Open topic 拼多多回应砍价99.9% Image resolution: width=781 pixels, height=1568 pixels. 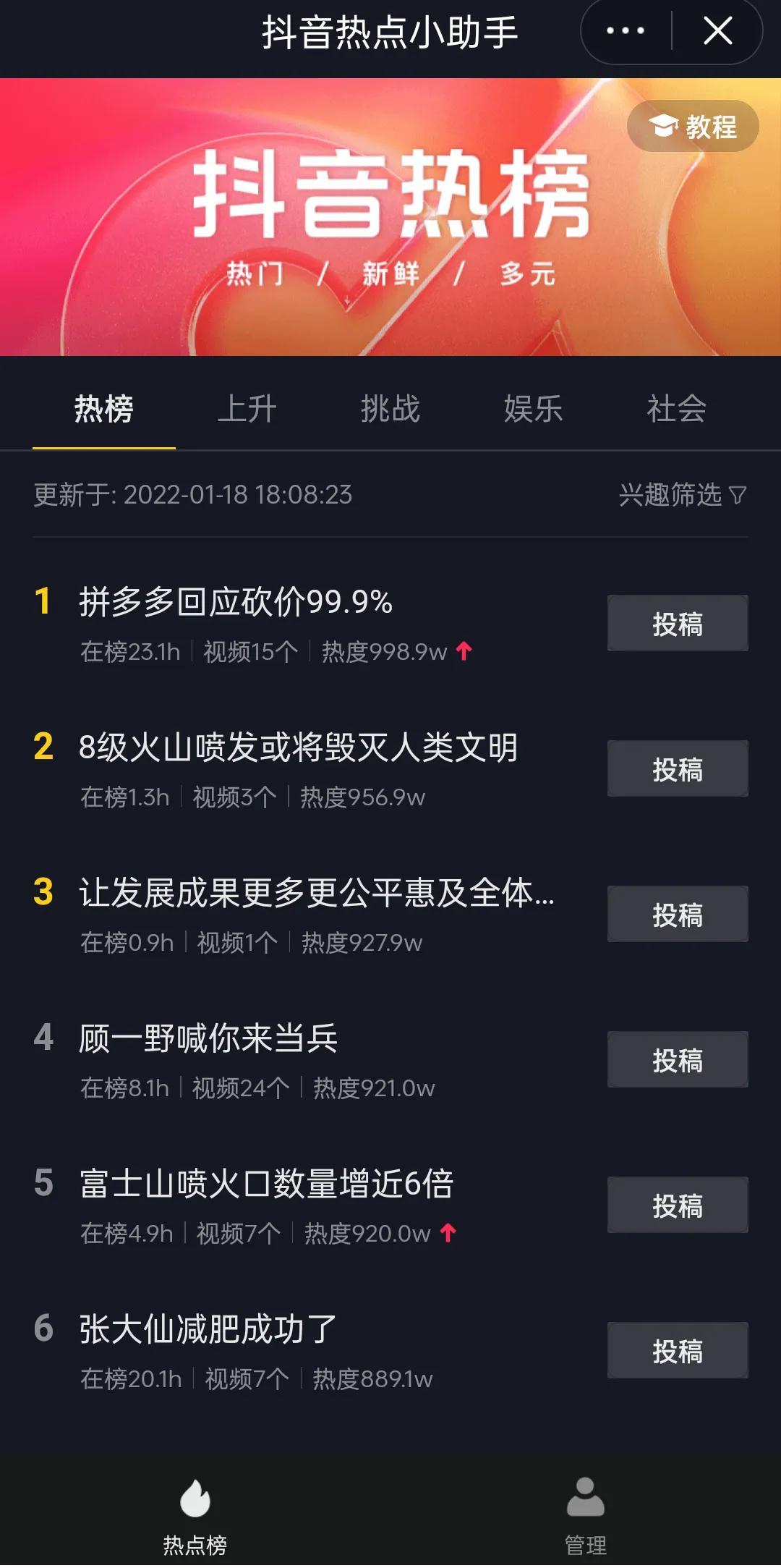coord(236,602)
